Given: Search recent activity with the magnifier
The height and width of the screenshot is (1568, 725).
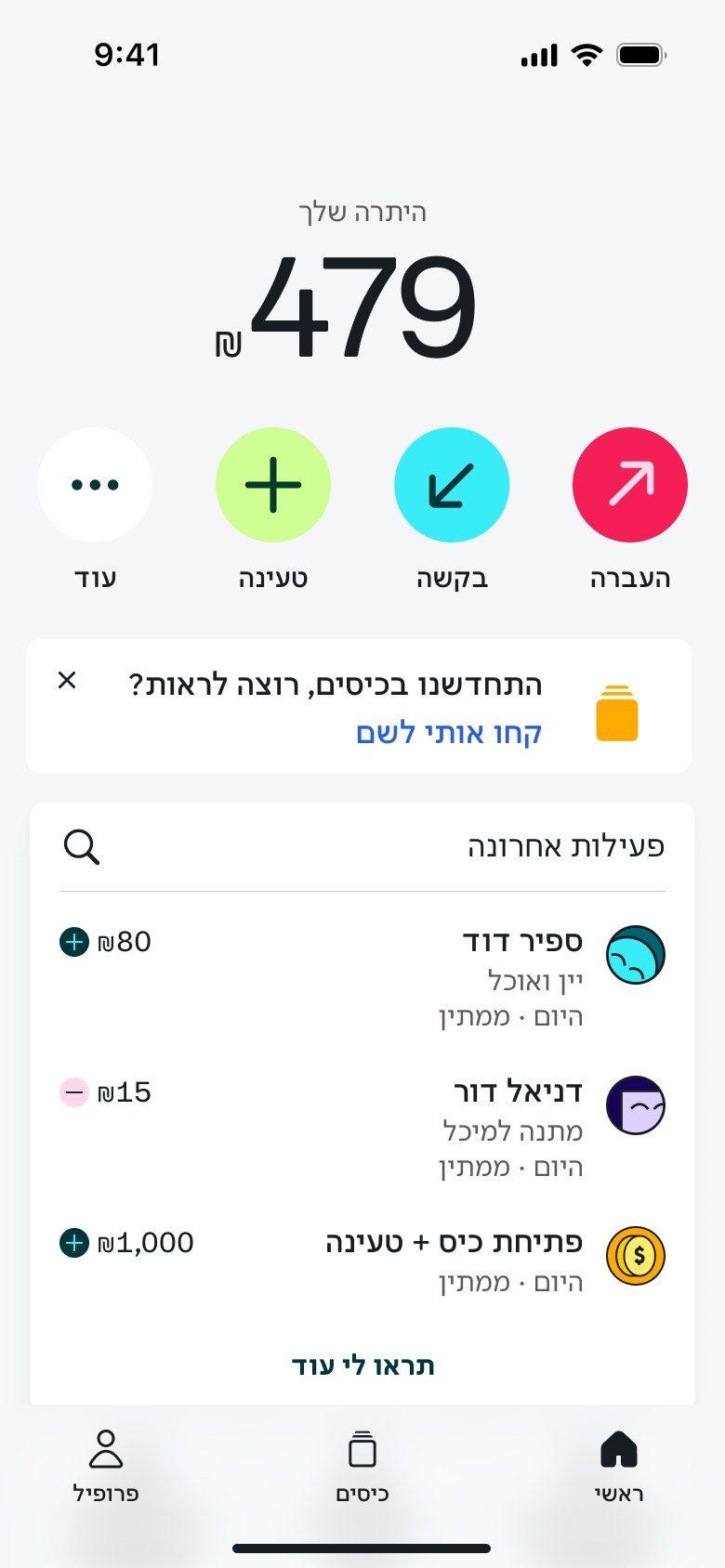Looking at the screenshot, I should (81, 847).
